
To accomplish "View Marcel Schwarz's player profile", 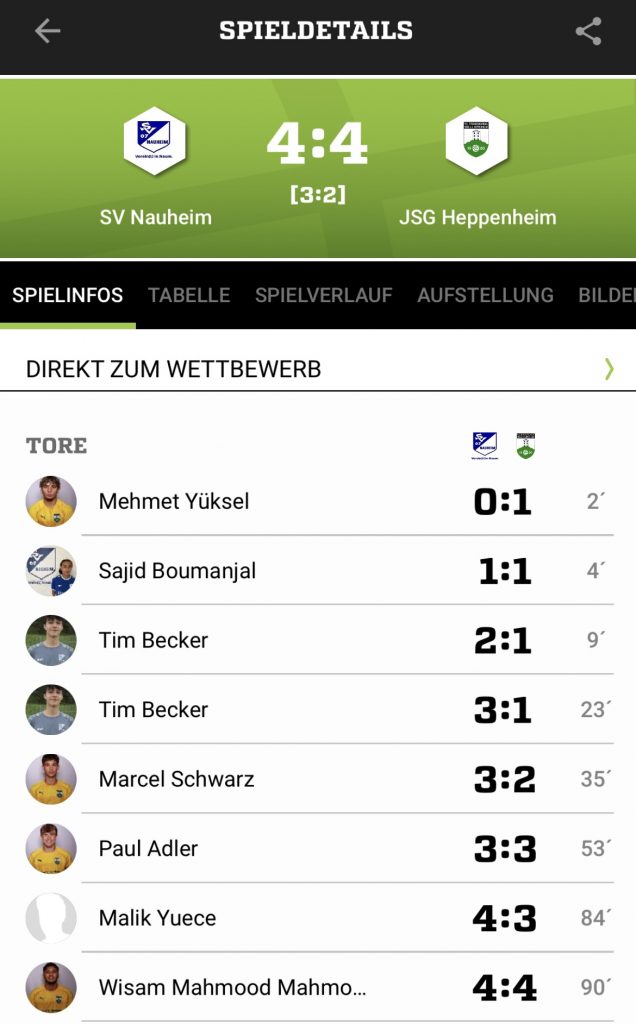I will [x=176, y=779].
